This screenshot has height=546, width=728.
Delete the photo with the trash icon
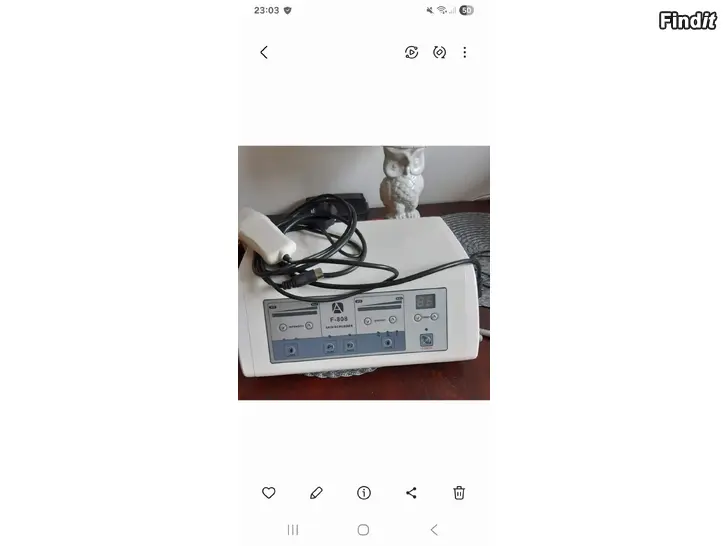coord(459,493)
